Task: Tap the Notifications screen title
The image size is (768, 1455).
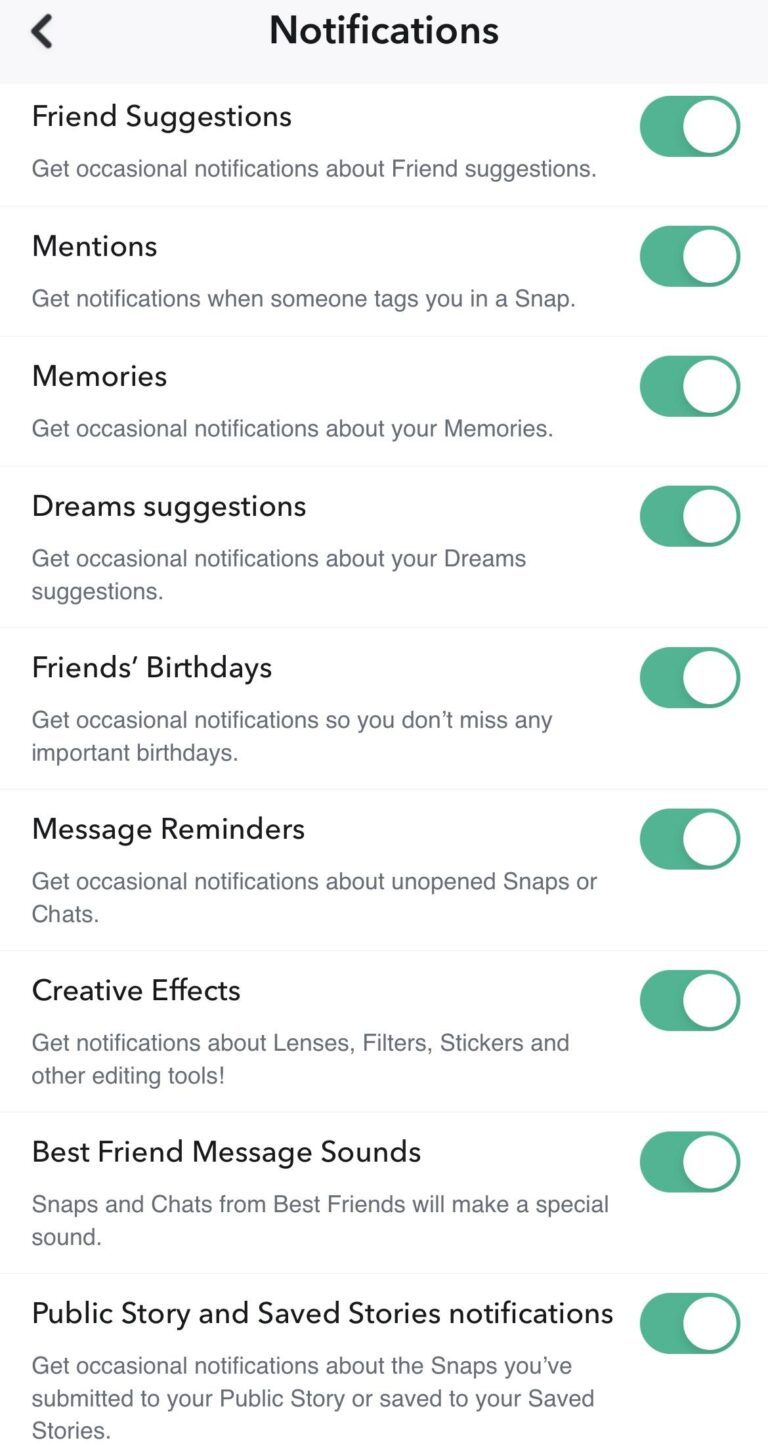Action: coord(384,29)
